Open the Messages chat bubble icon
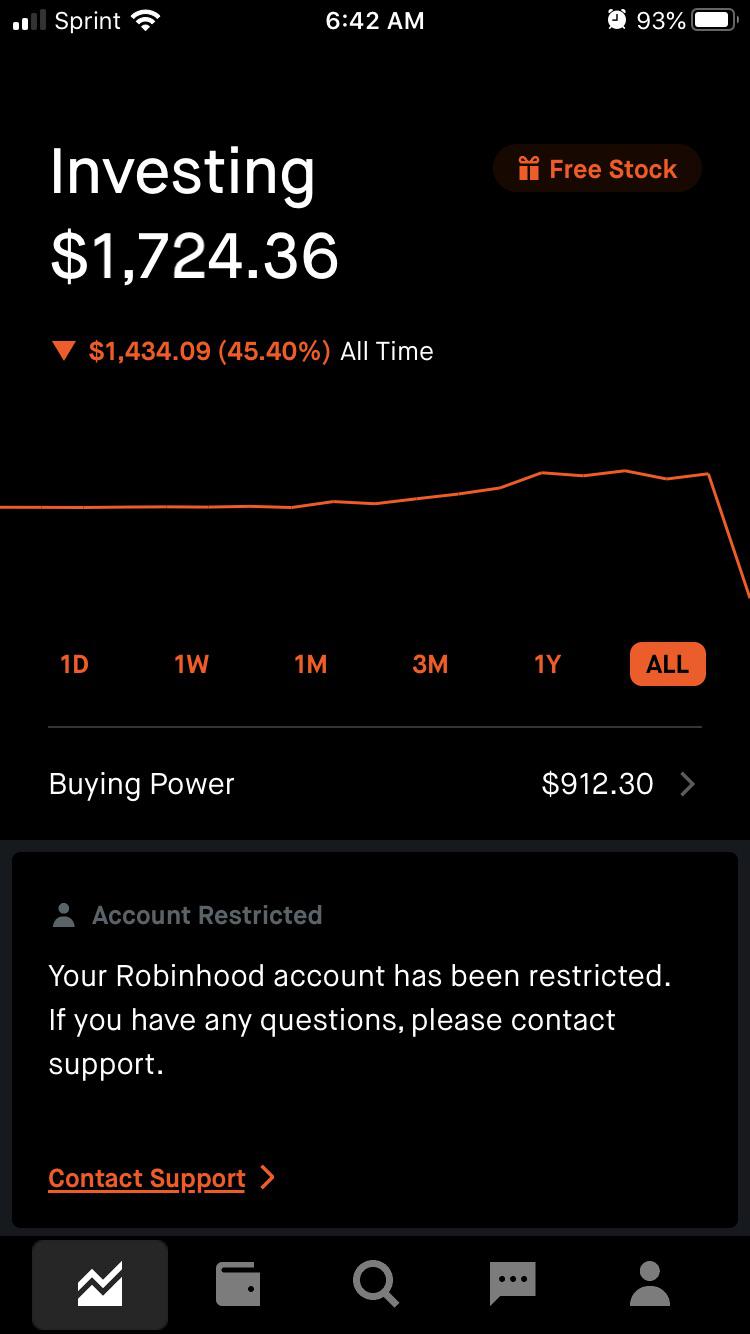This screenshot has width=750, height=1334. click(512, 1285)
